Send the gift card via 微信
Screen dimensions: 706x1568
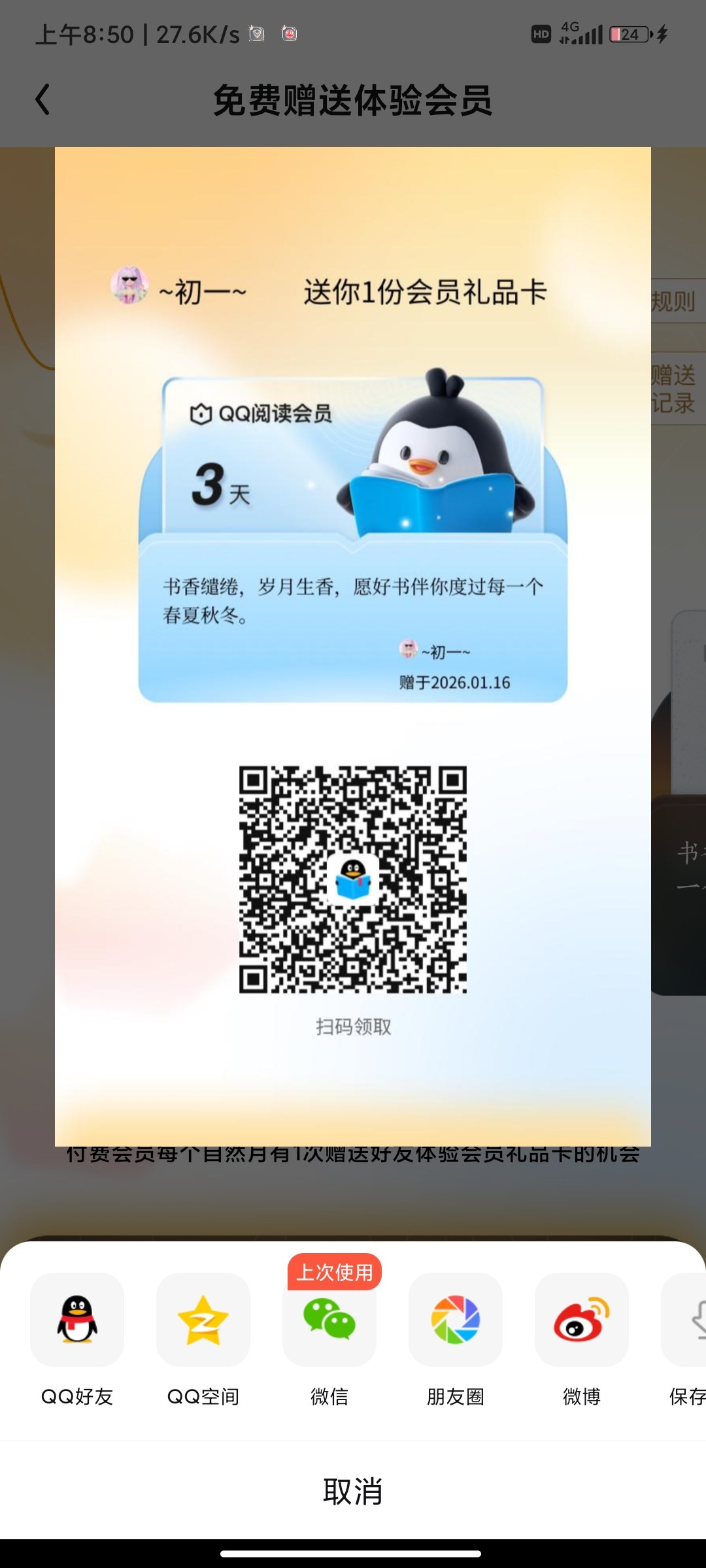point(329,1320)
